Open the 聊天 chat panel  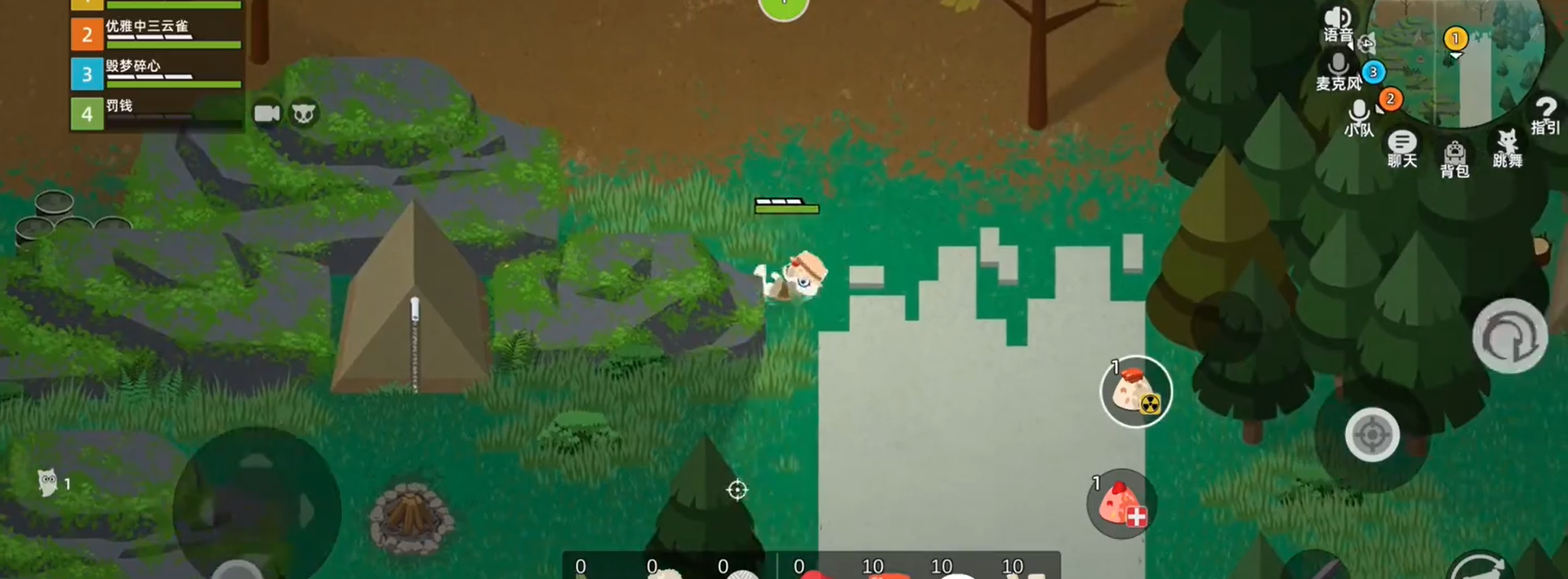1401,148
